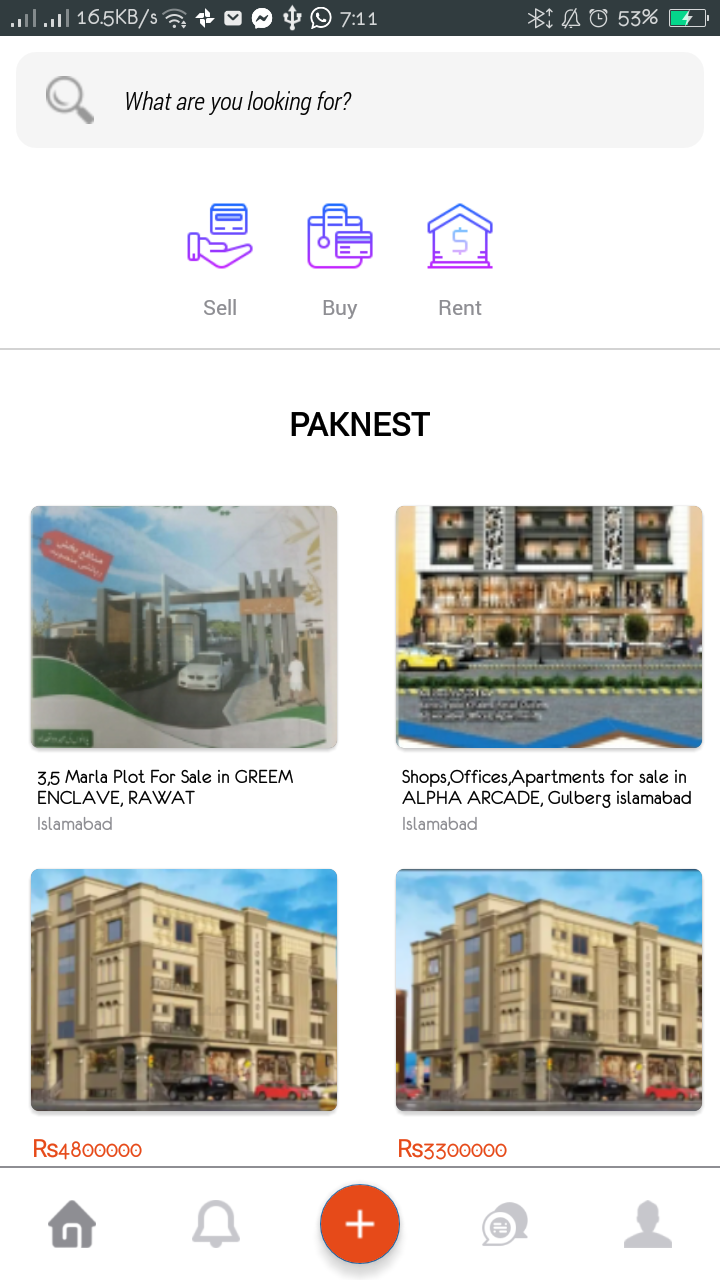The height and width of the screenshot is (1280, 720).
Task: Open the chat messages tab
Action: (x=504, y=1224)
